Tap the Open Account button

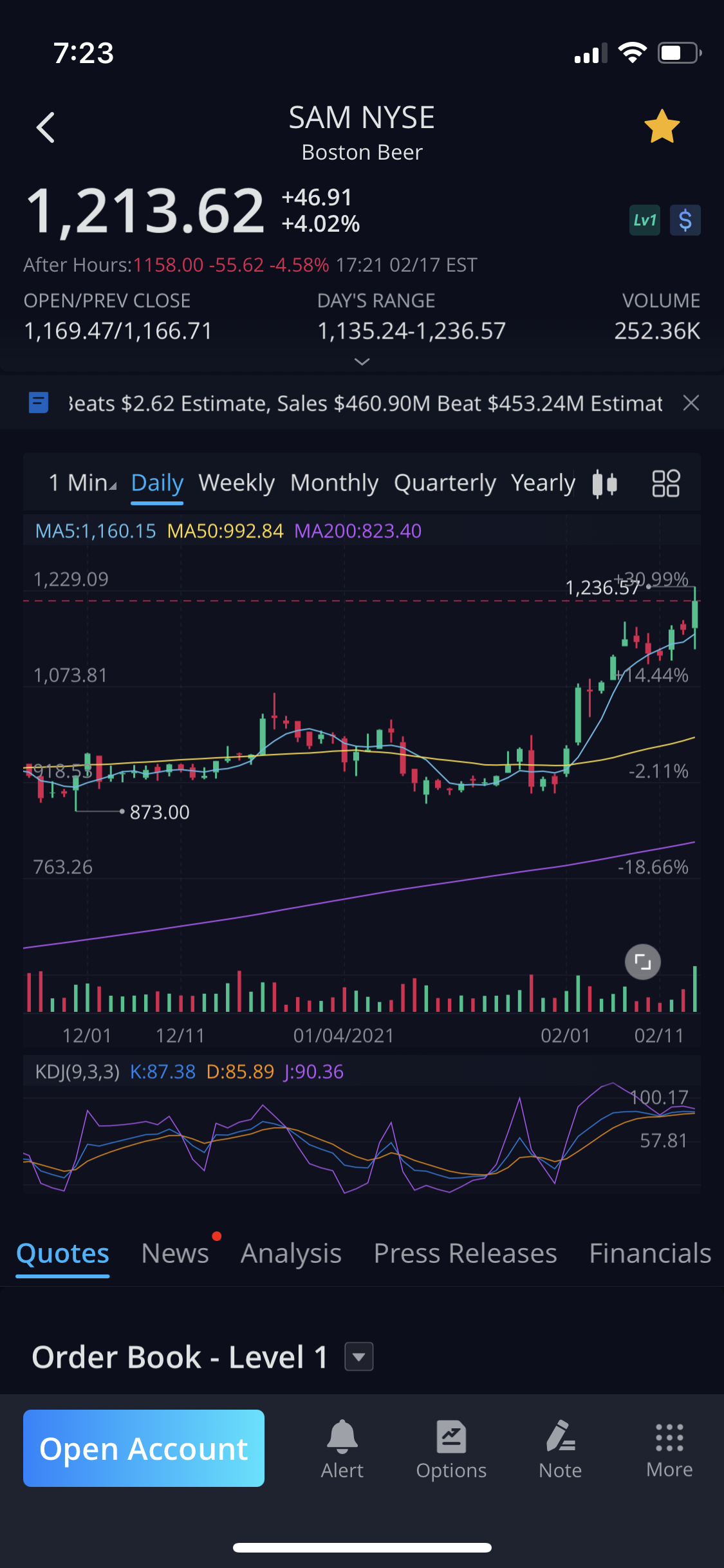(x=144, y=1448)
